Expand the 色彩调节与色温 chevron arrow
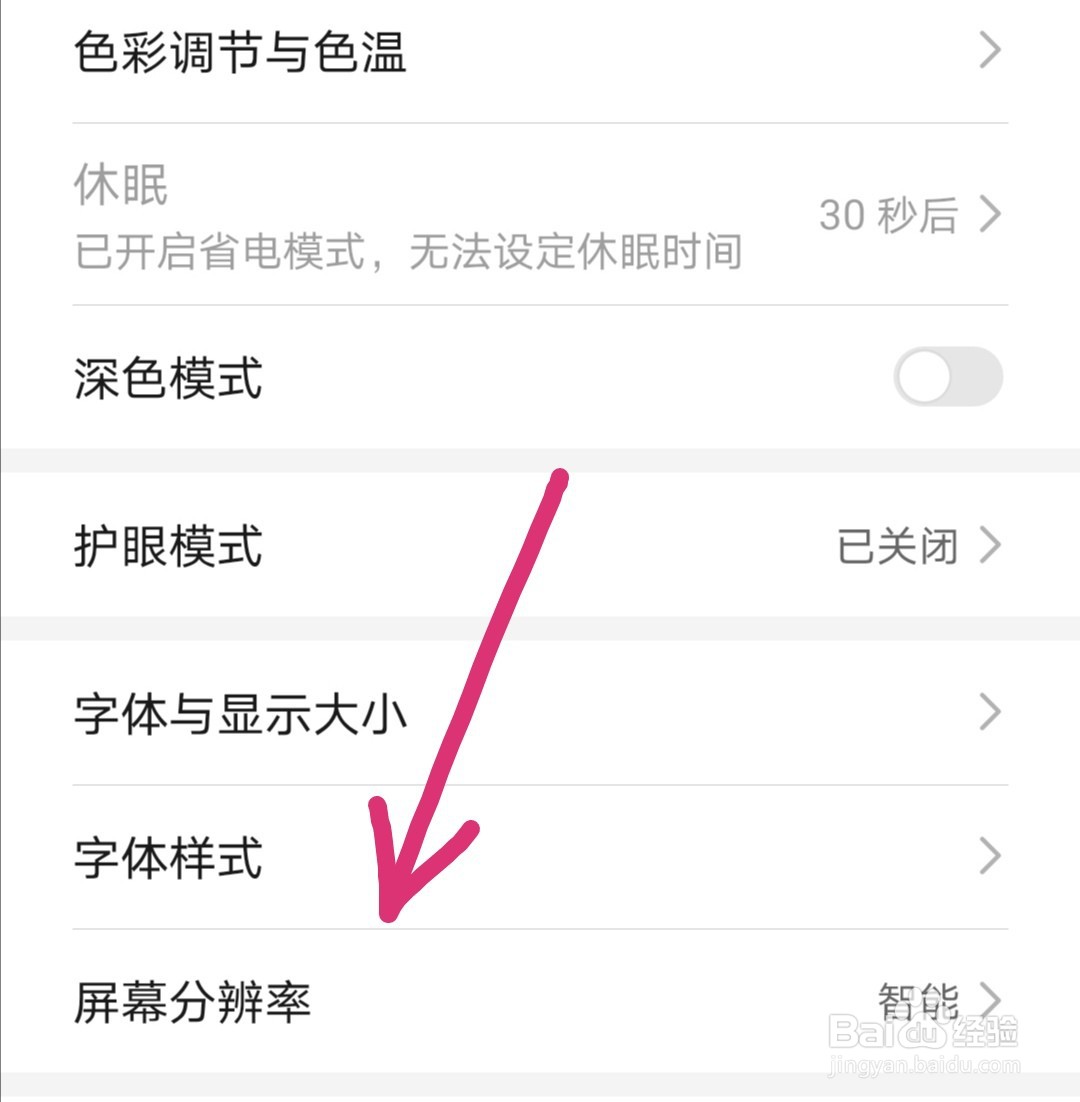Screen dimensions: 1080x1102 [x=989, y=49]
